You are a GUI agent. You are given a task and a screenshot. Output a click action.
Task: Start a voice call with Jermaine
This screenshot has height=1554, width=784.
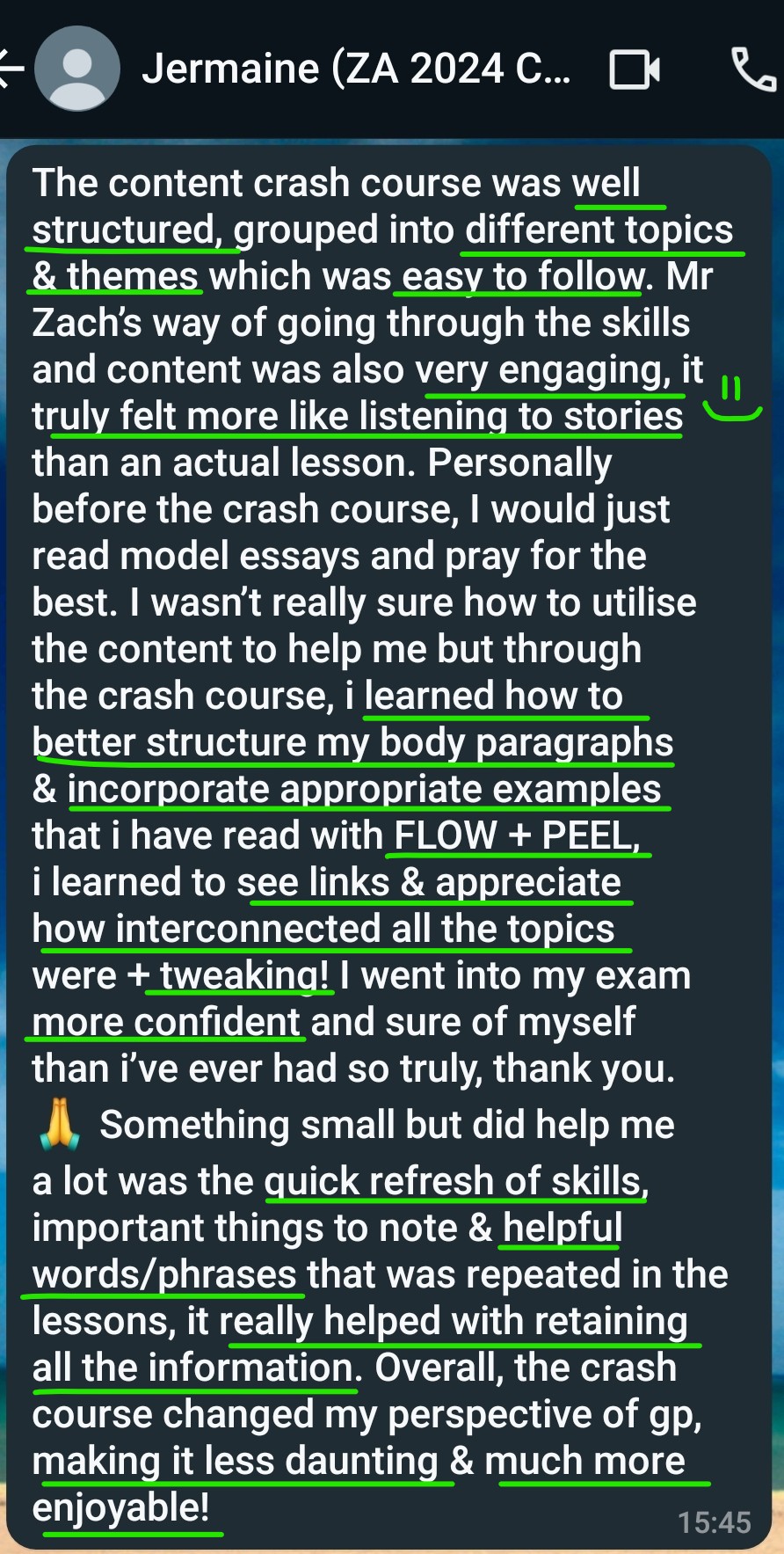[753, 70]
